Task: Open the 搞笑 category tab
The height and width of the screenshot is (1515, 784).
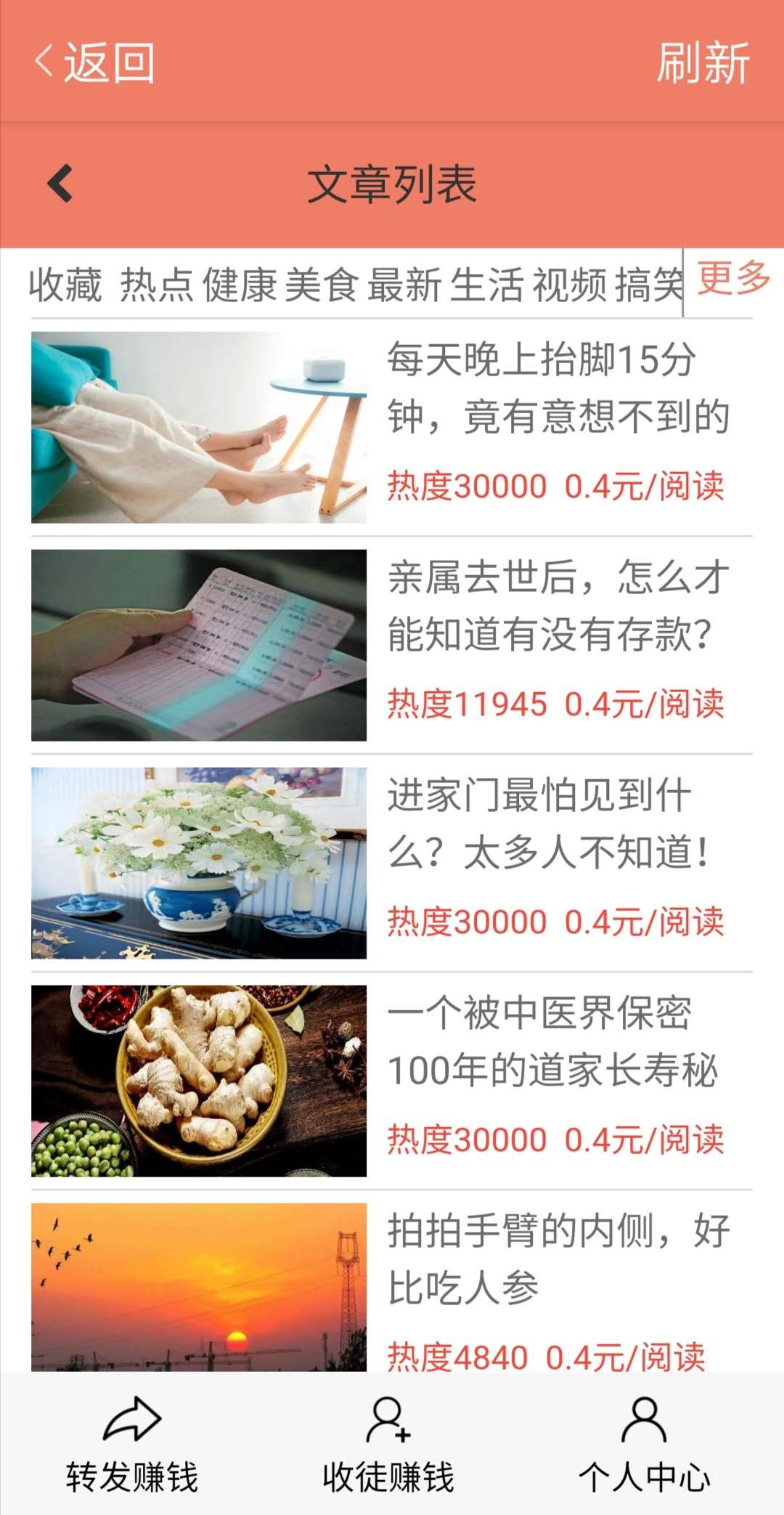Action: [648, 284]
